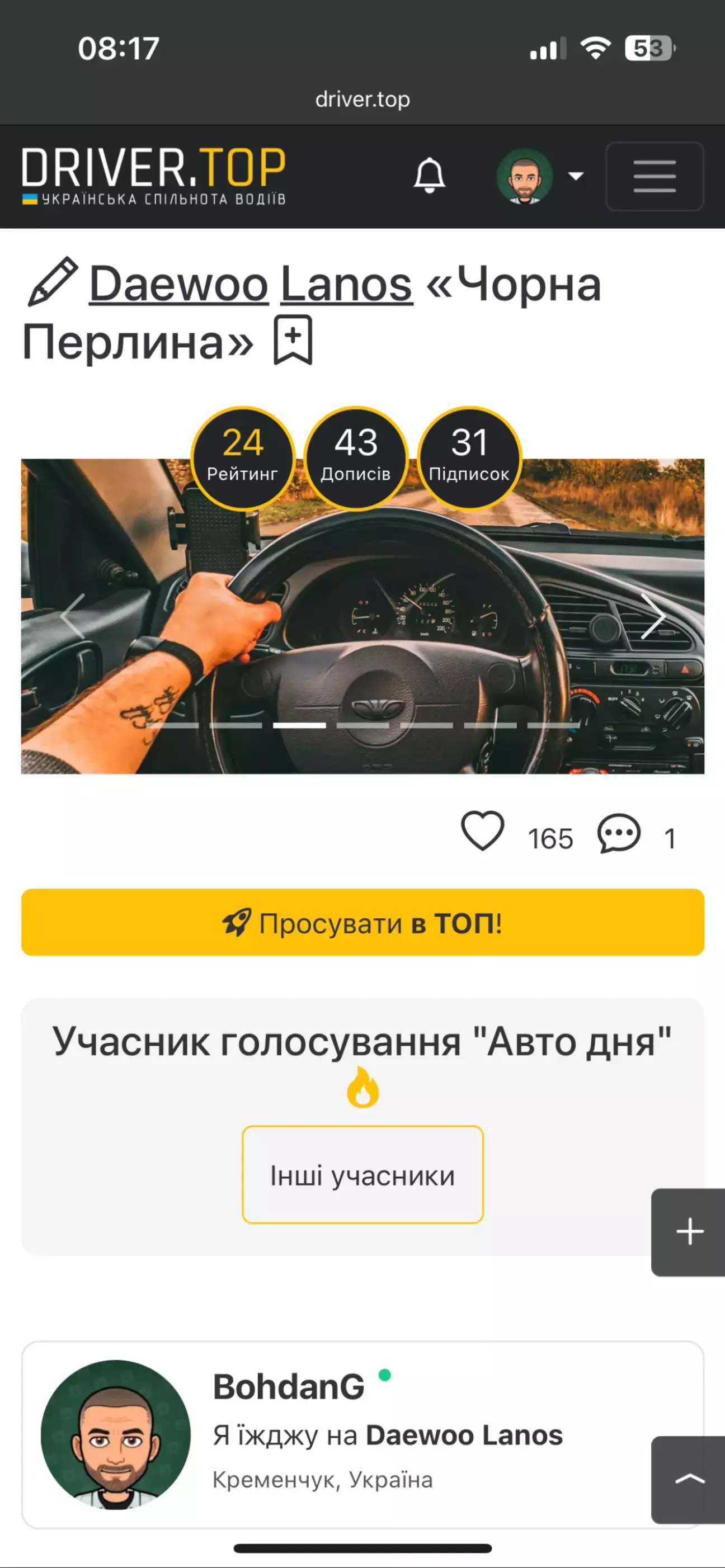This screenshot has width=725, height=1568.
Task: Open the profile avatar dropdown in header
Action: [x=540, y=177]
